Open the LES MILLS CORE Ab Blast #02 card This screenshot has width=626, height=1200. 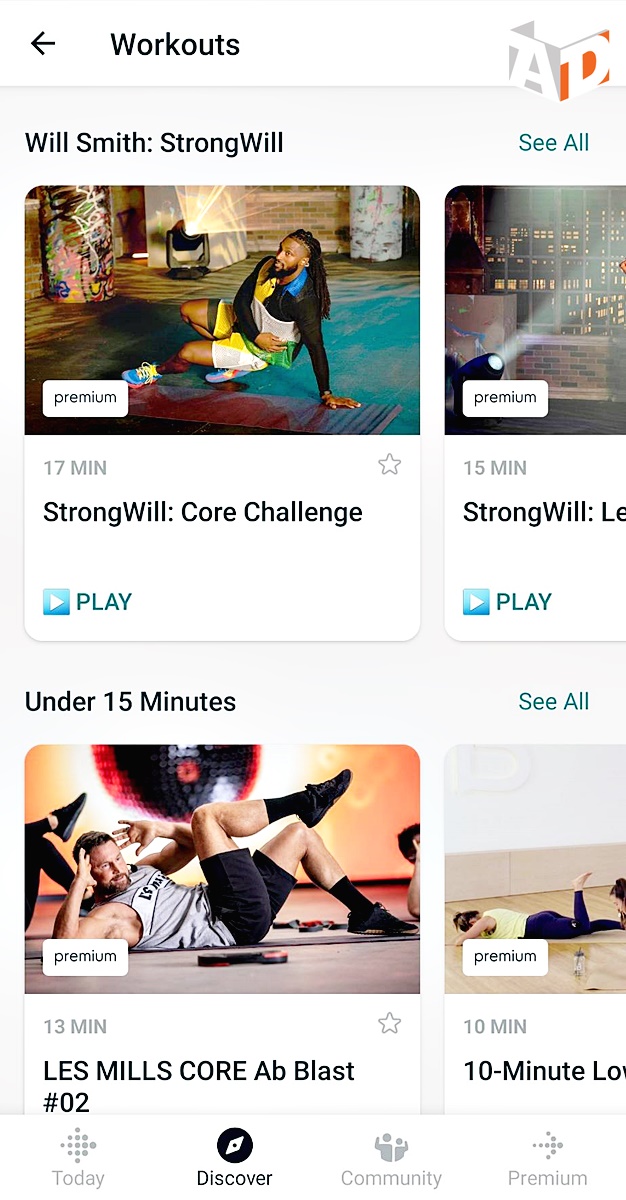point(222,870)
